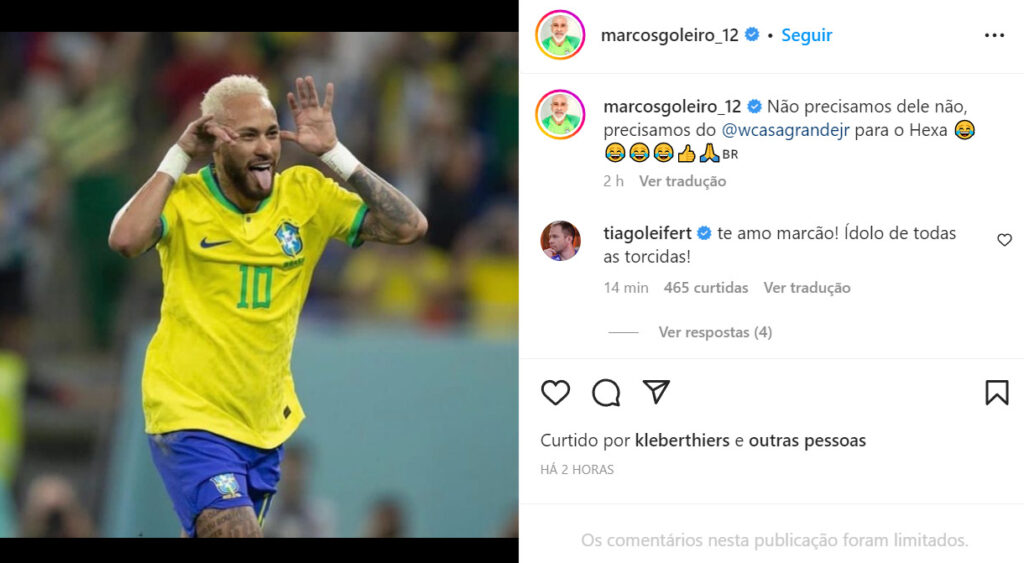
Task: Translate the caption with Ver tradução
Action: 682,181
